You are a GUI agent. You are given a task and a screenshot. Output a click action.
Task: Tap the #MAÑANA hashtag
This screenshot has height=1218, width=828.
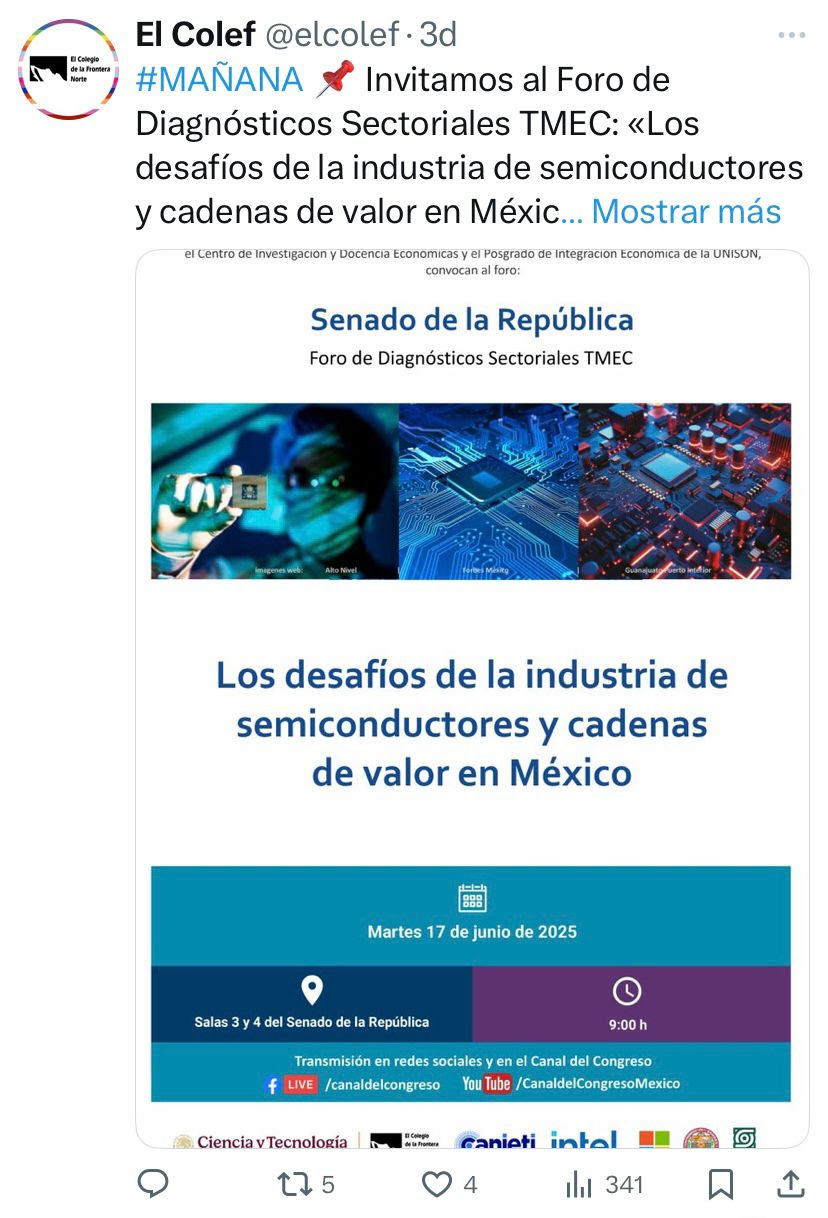pyautogui.click(x=218, y=79)
